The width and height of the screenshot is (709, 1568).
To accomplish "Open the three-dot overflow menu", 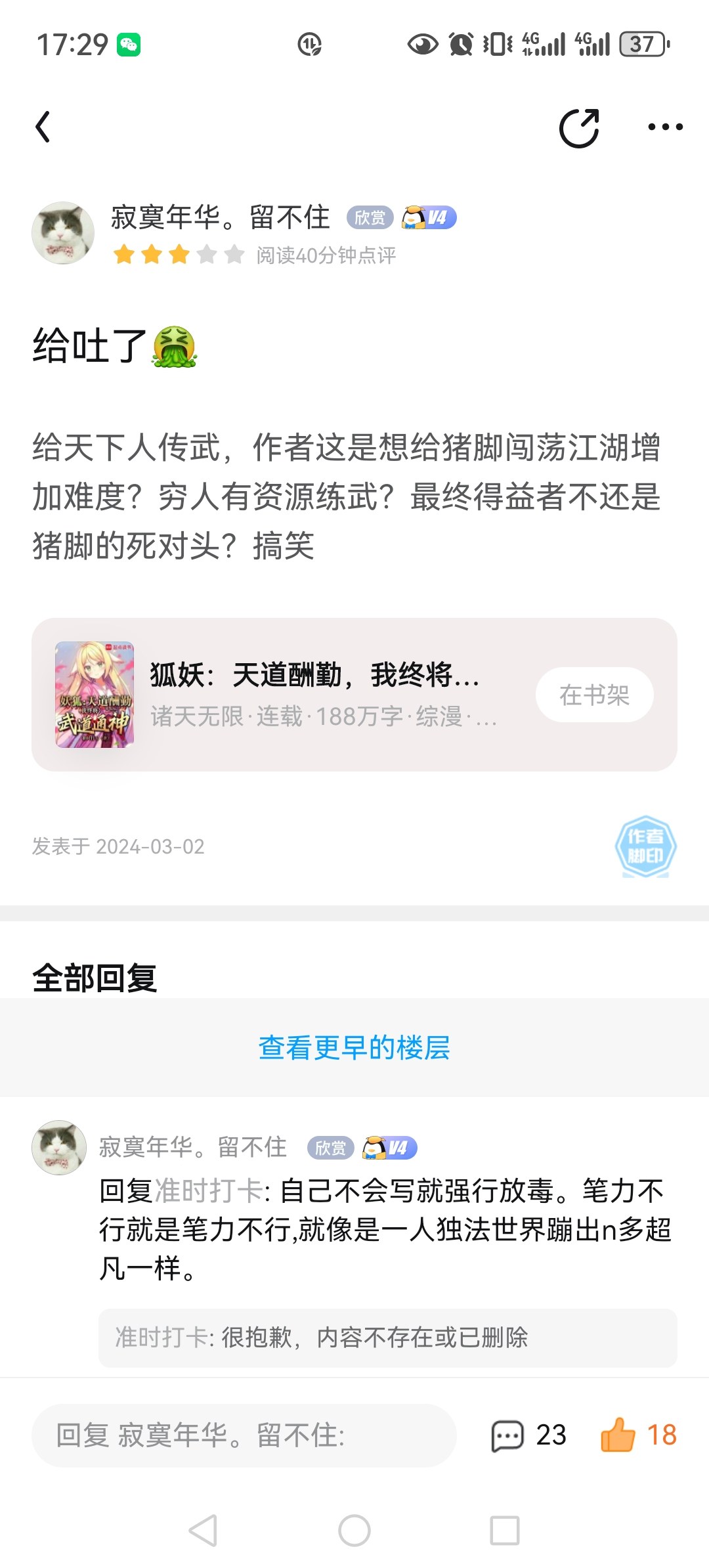I will click(x=665, y=127).
